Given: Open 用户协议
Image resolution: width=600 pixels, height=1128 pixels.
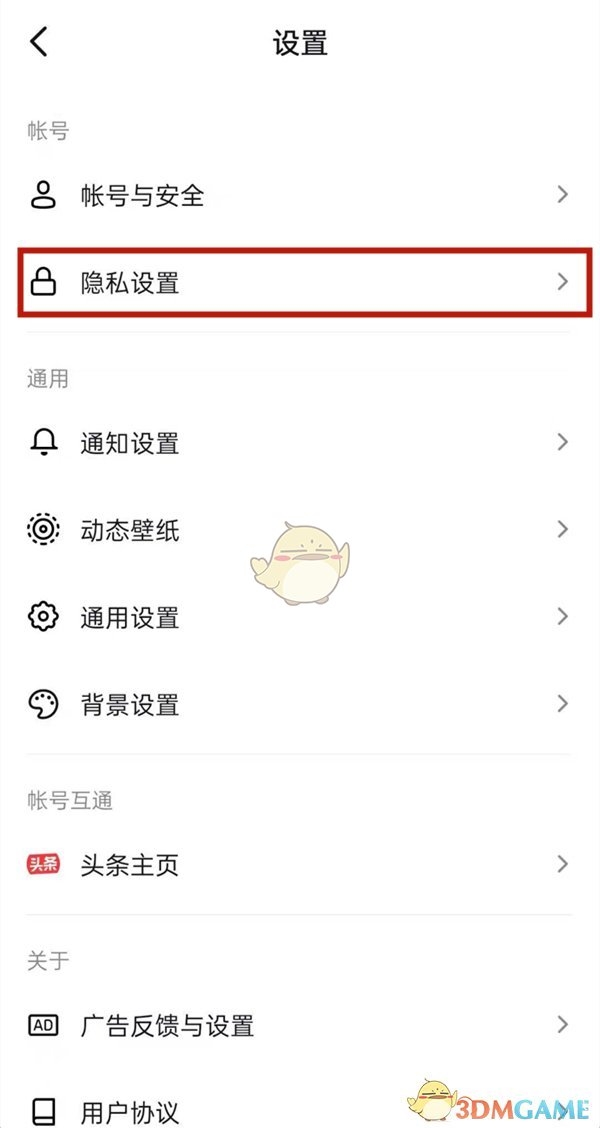Looking at the screenshot, I should (300, 1110).
